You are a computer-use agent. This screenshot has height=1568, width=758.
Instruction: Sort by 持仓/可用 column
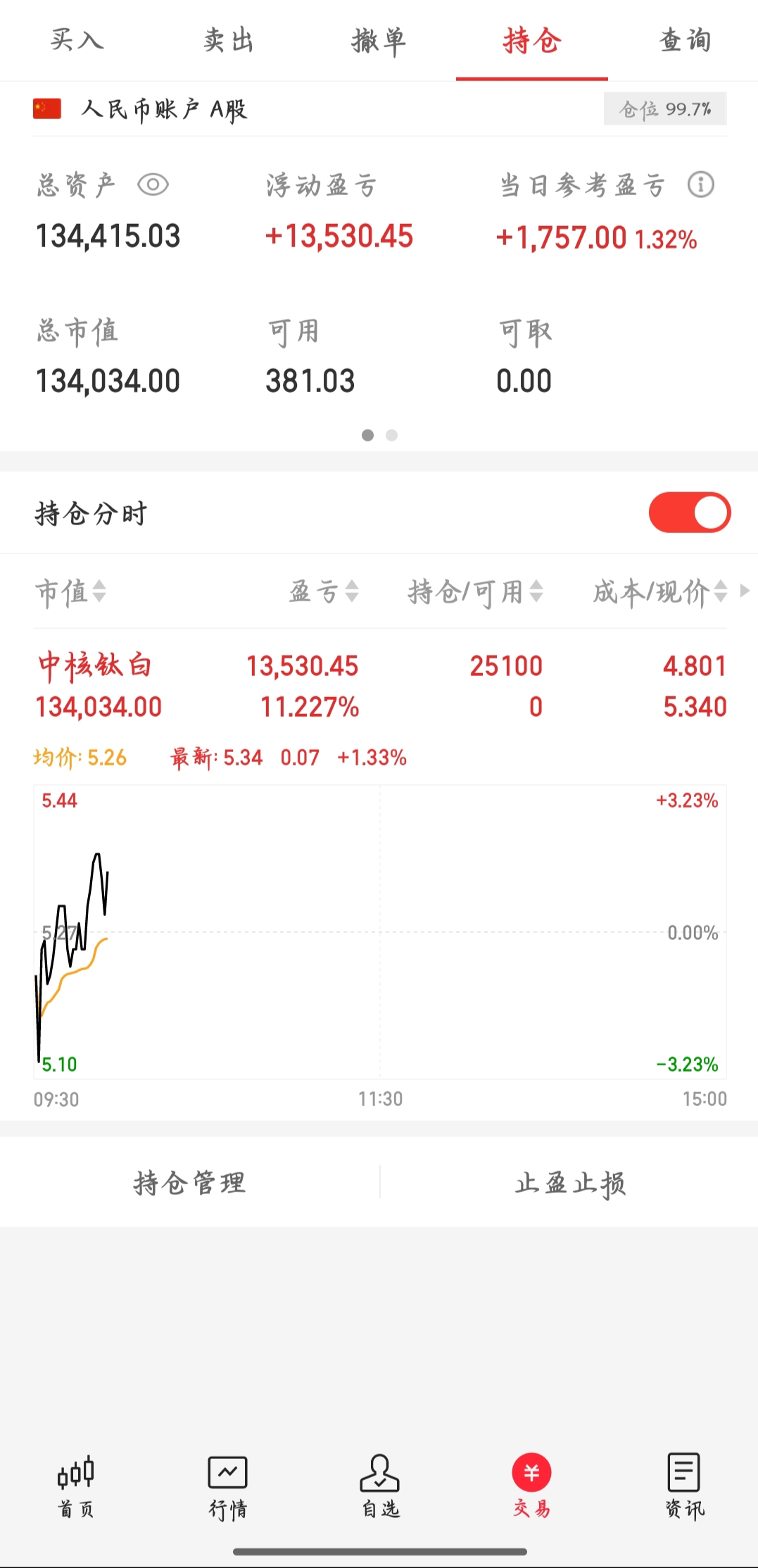click(x=476, y=591)
